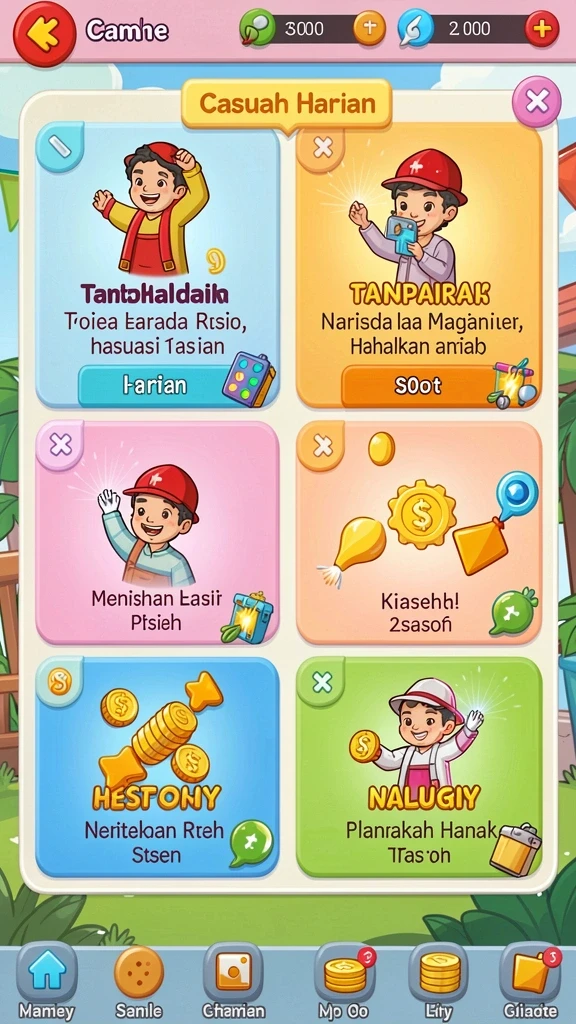Viewport: 576px width, 1024px height.
Task: Dismiss the TANPAIRAK card with its X
Action: [322, 148]
